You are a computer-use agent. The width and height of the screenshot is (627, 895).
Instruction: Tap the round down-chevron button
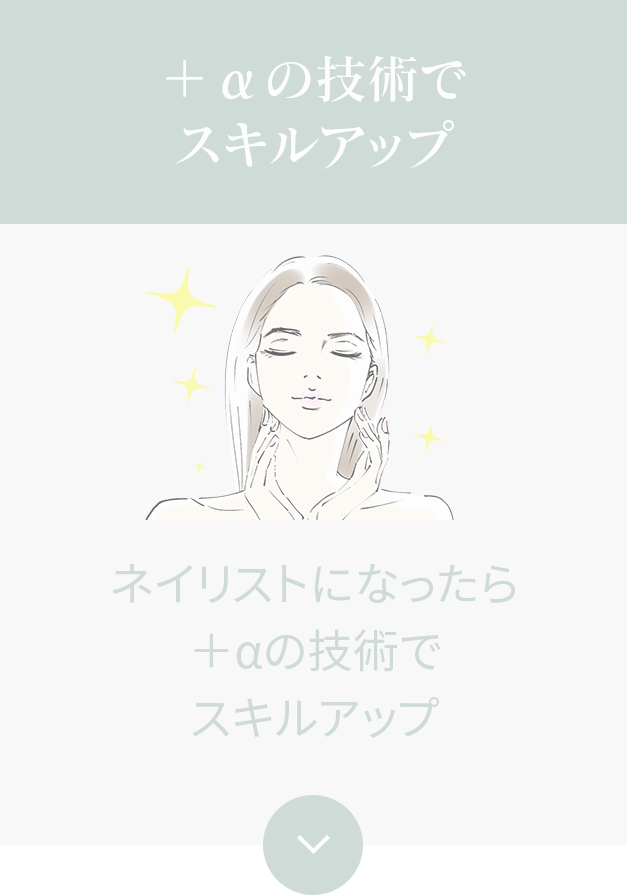point(313,844)
